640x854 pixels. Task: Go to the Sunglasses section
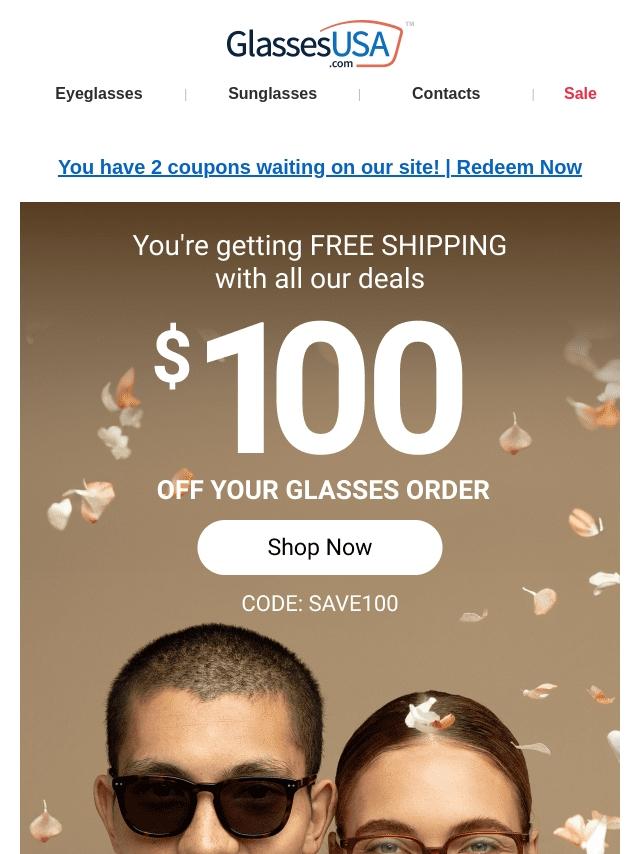(x=272, y=93)
